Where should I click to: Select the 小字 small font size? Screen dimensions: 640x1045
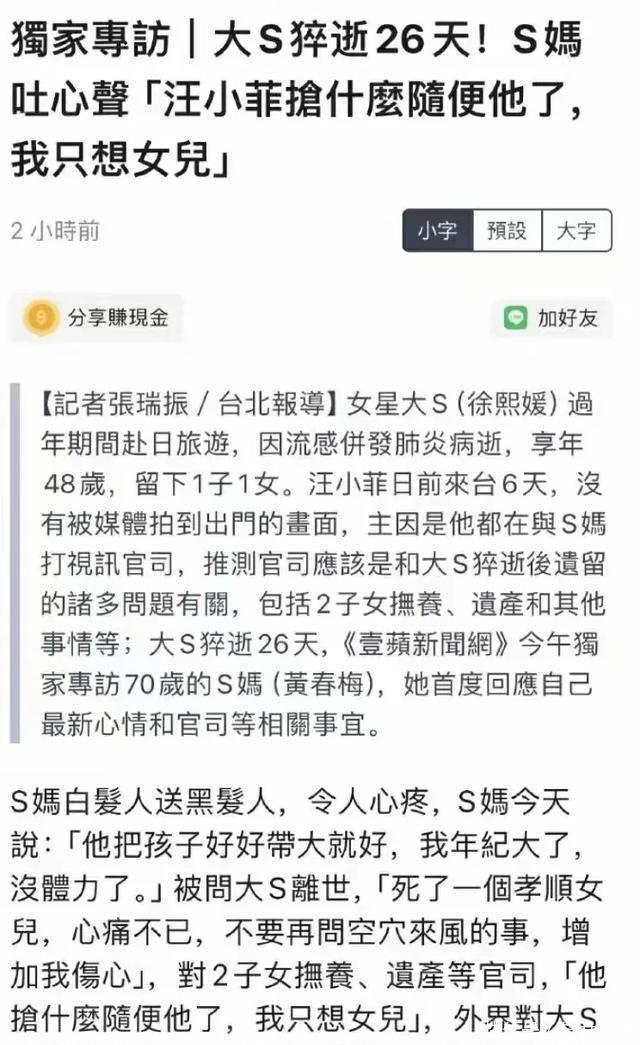click(437, 230)
